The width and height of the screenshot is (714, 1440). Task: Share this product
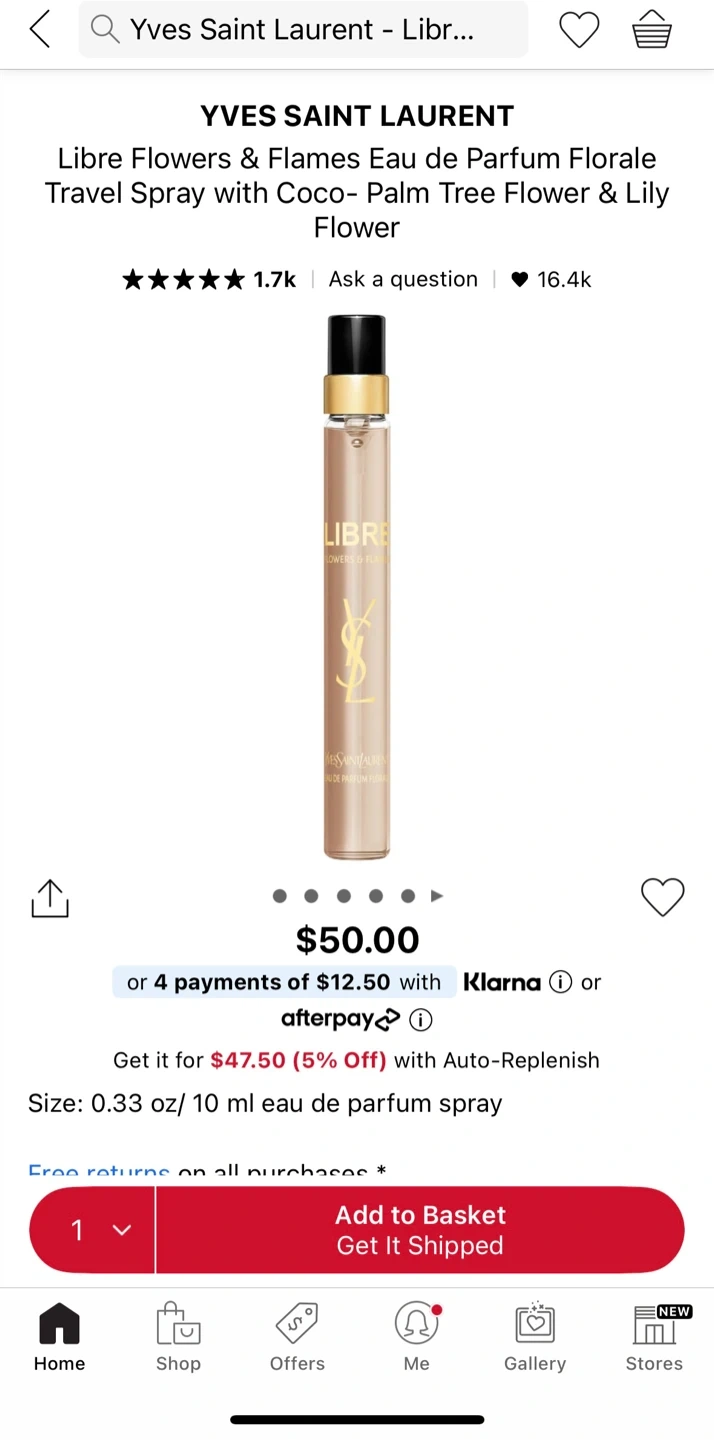pyautogui.click(x=49, y=898)
